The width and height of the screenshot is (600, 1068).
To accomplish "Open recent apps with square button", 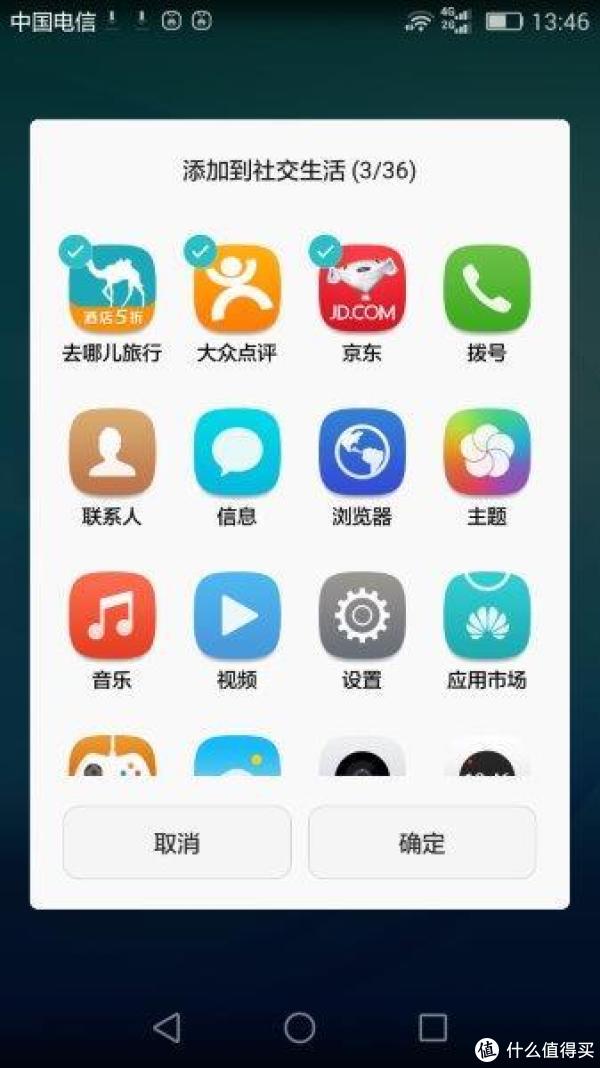I will 432,1027.
